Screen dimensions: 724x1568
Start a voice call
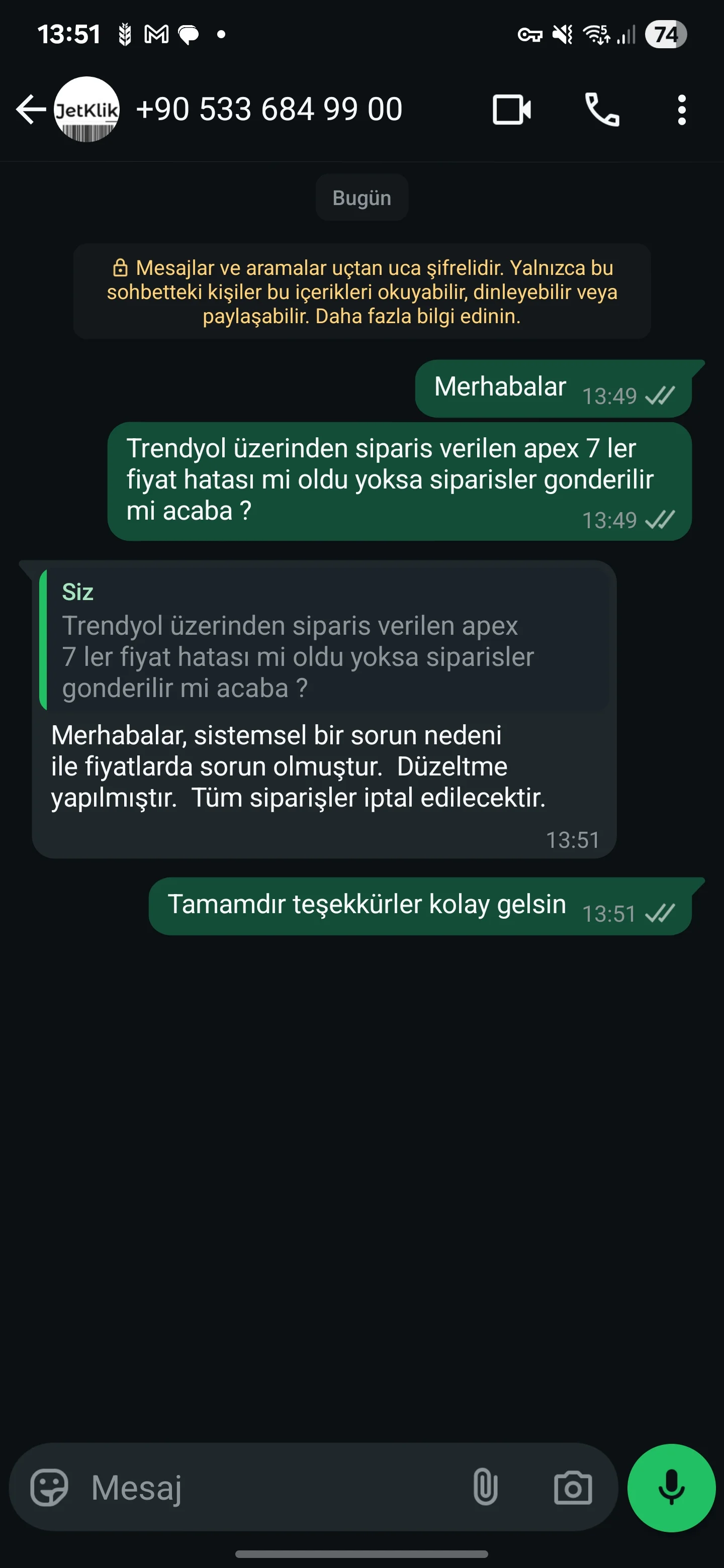602,110
